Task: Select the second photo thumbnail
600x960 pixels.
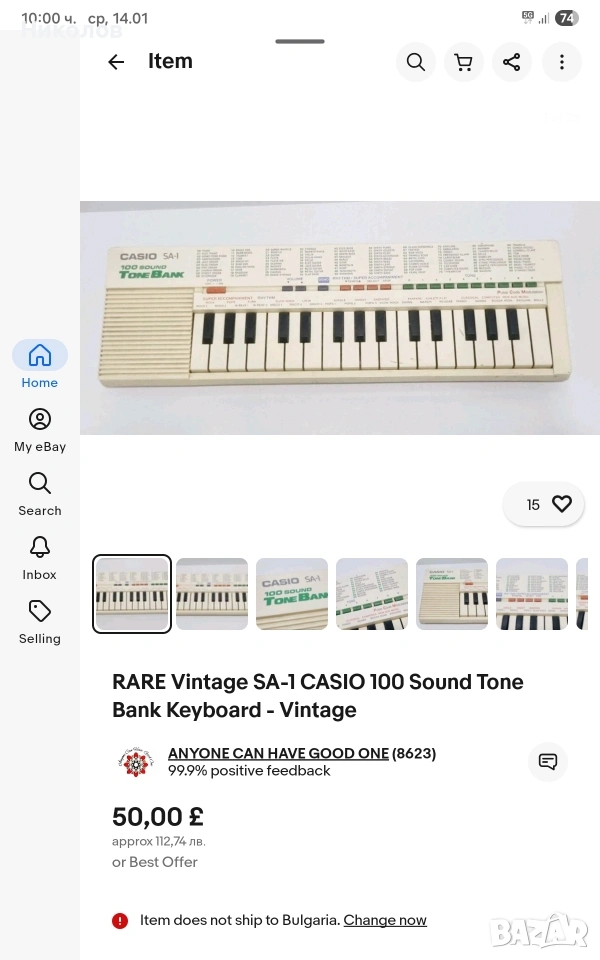Action: [x=212, y=594]
